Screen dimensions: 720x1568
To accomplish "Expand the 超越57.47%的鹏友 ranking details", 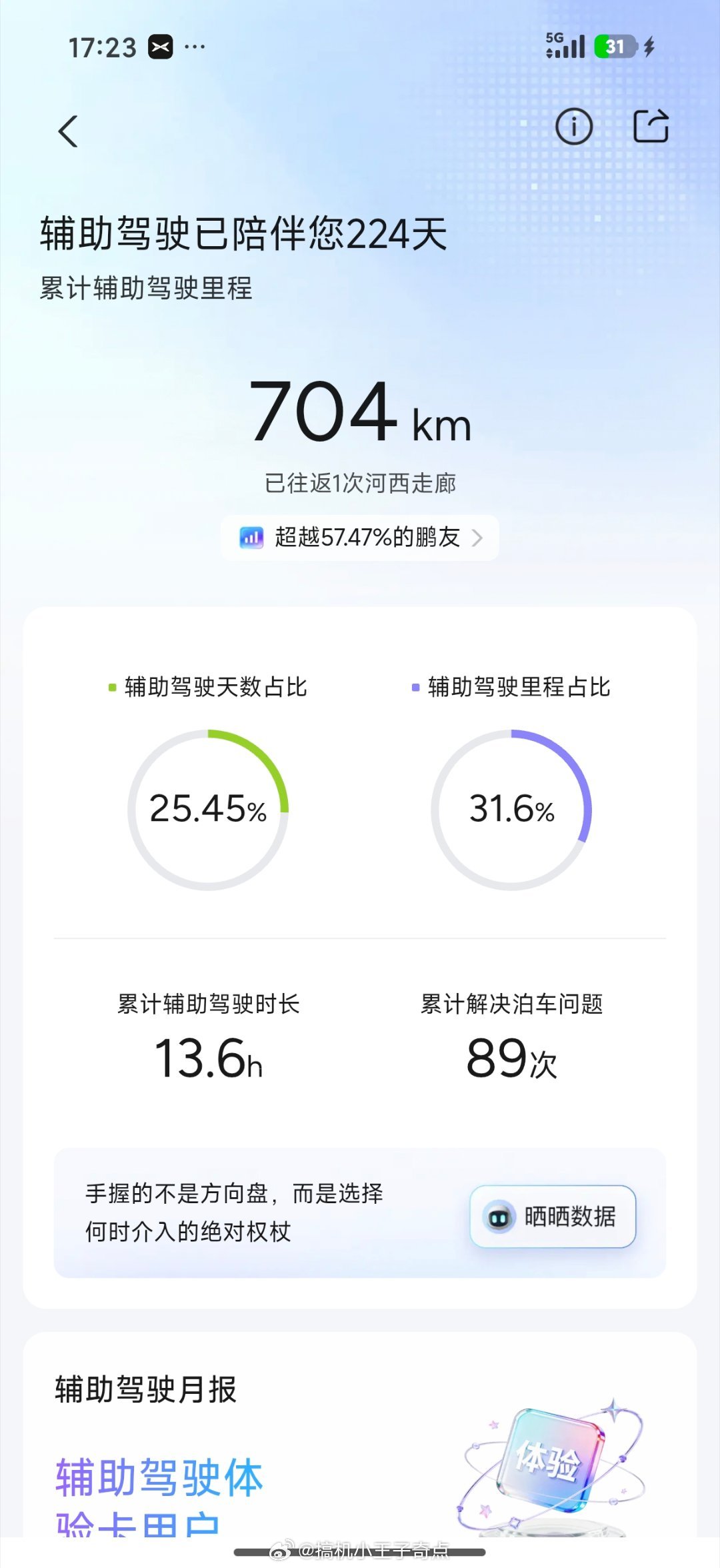I will (359, 538).
